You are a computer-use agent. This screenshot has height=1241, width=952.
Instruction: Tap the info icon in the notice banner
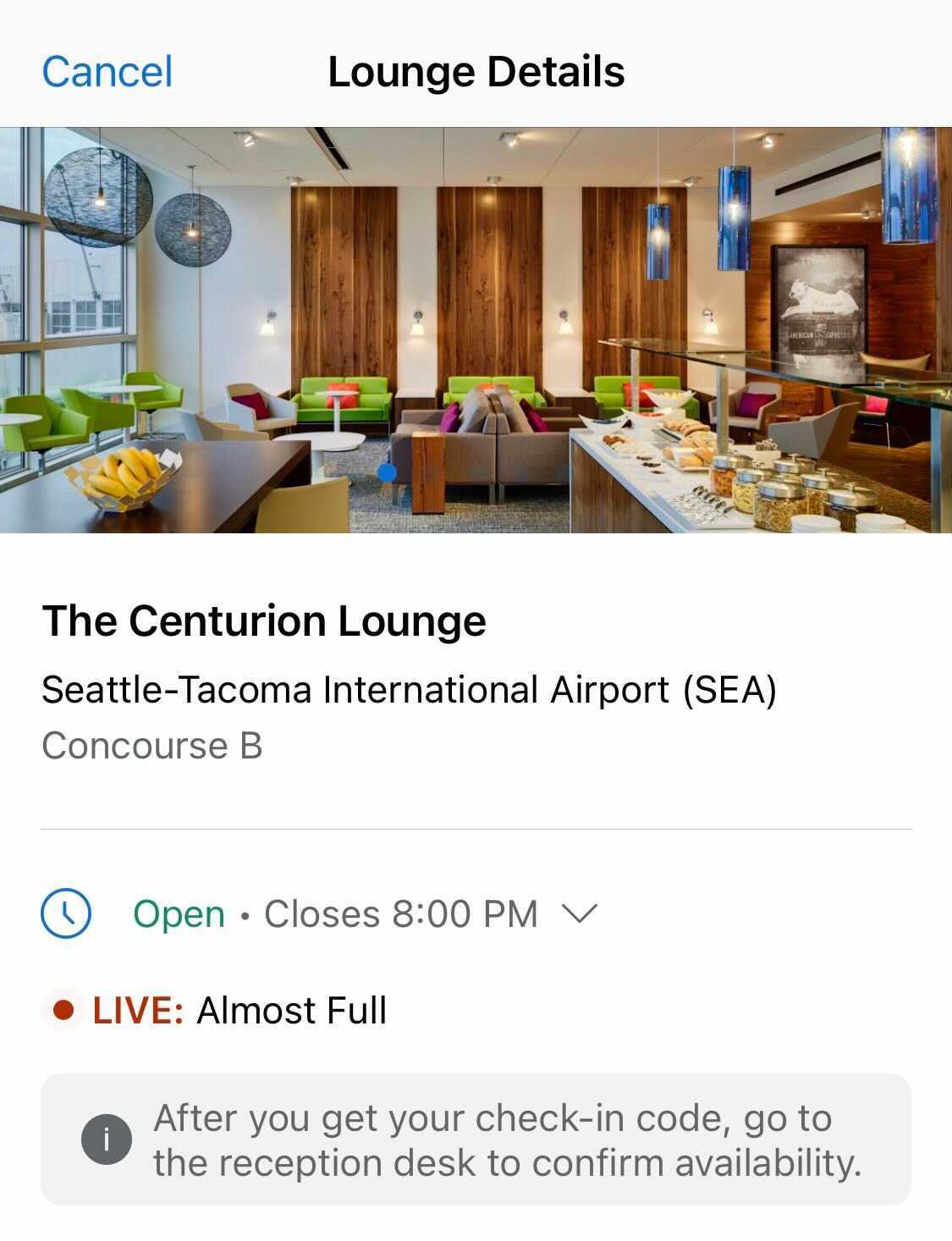coord(105,1139)
